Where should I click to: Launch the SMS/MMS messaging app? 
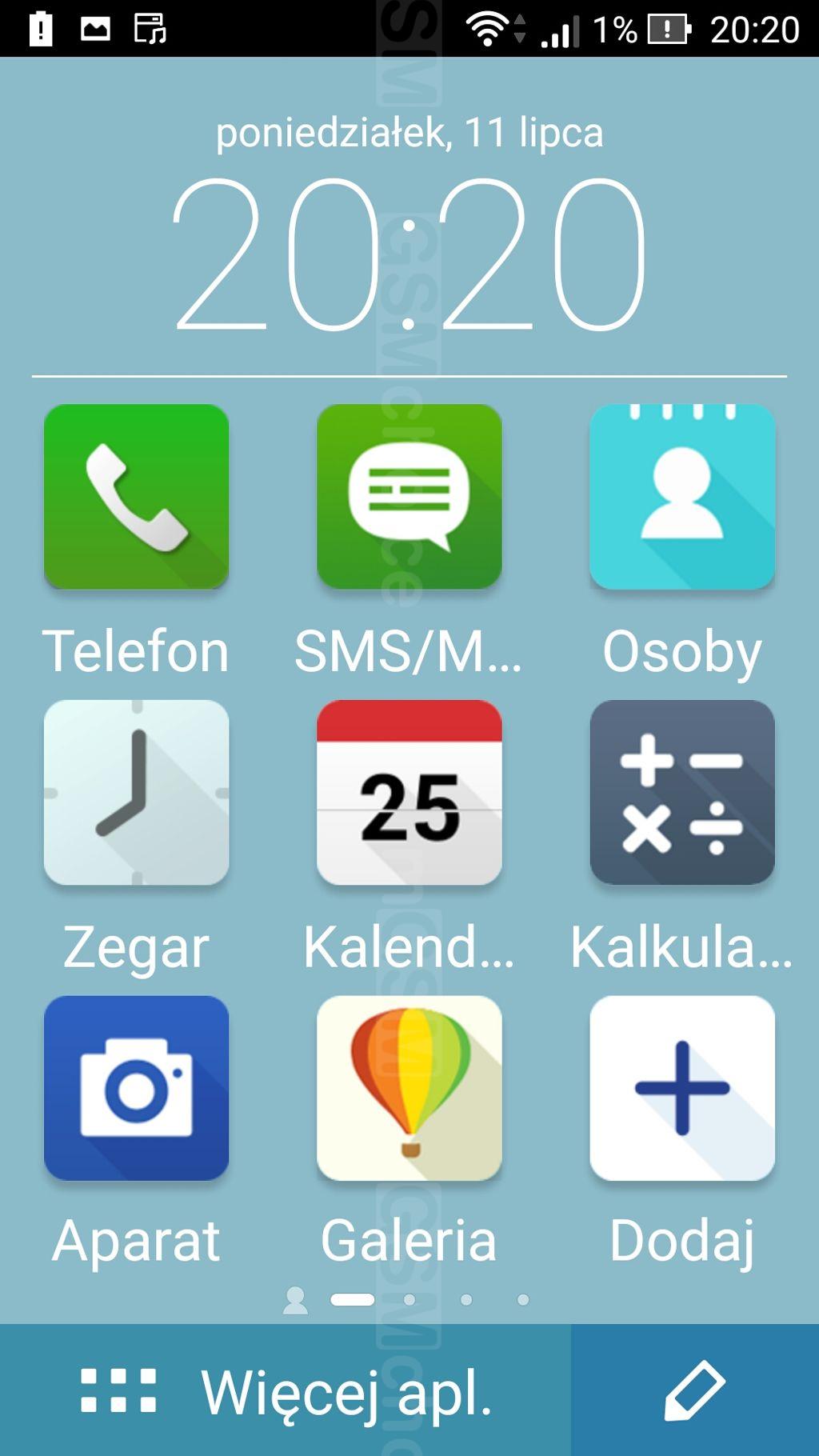(409, 497)
